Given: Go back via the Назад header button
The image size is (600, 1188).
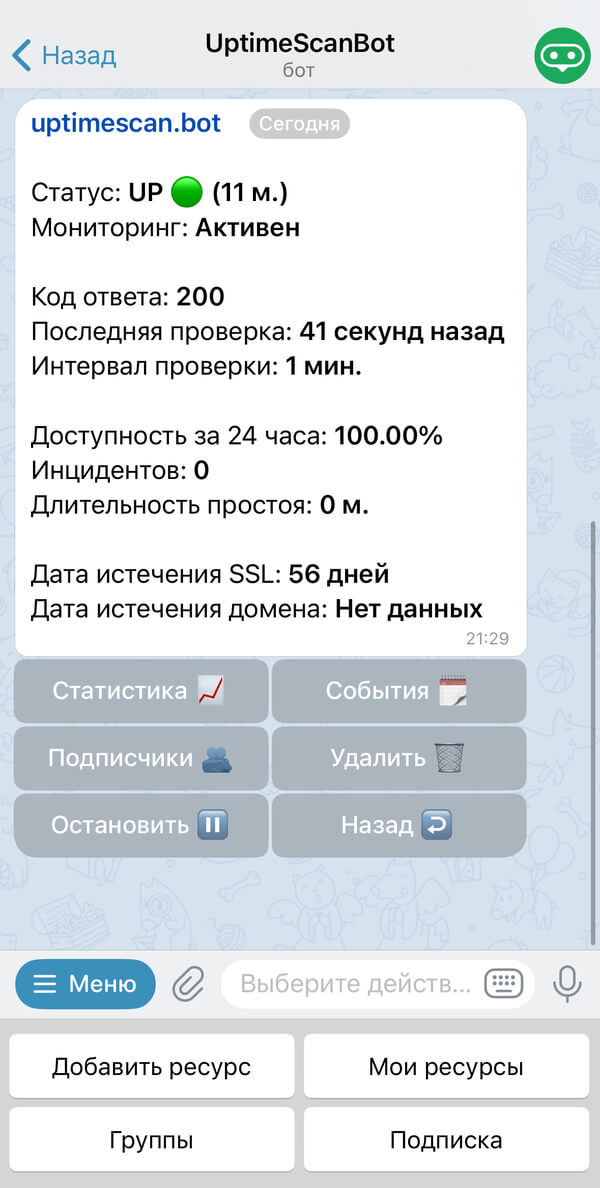Looking at the screenshot, I should (x=65, y=55).
